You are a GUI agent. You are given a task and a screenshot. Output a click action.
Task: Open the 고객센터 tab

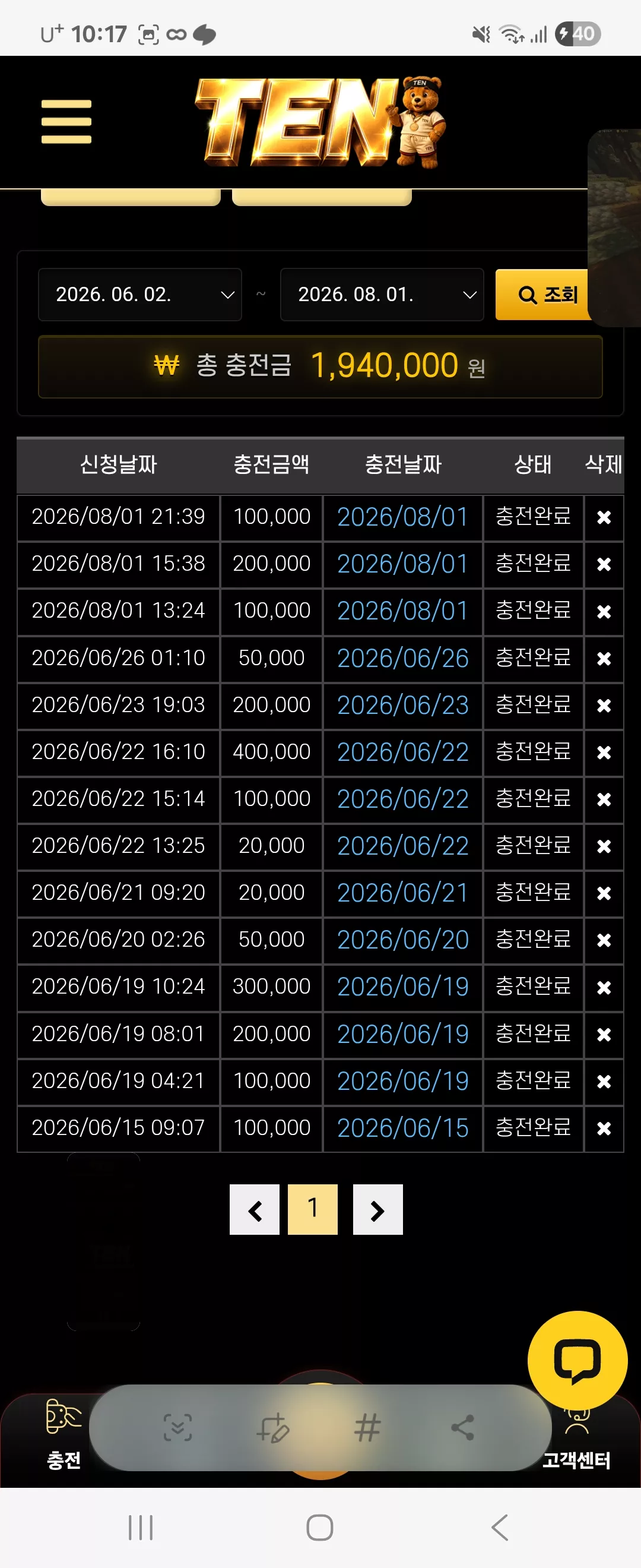pyautogui.click(x=576, y=1448)
